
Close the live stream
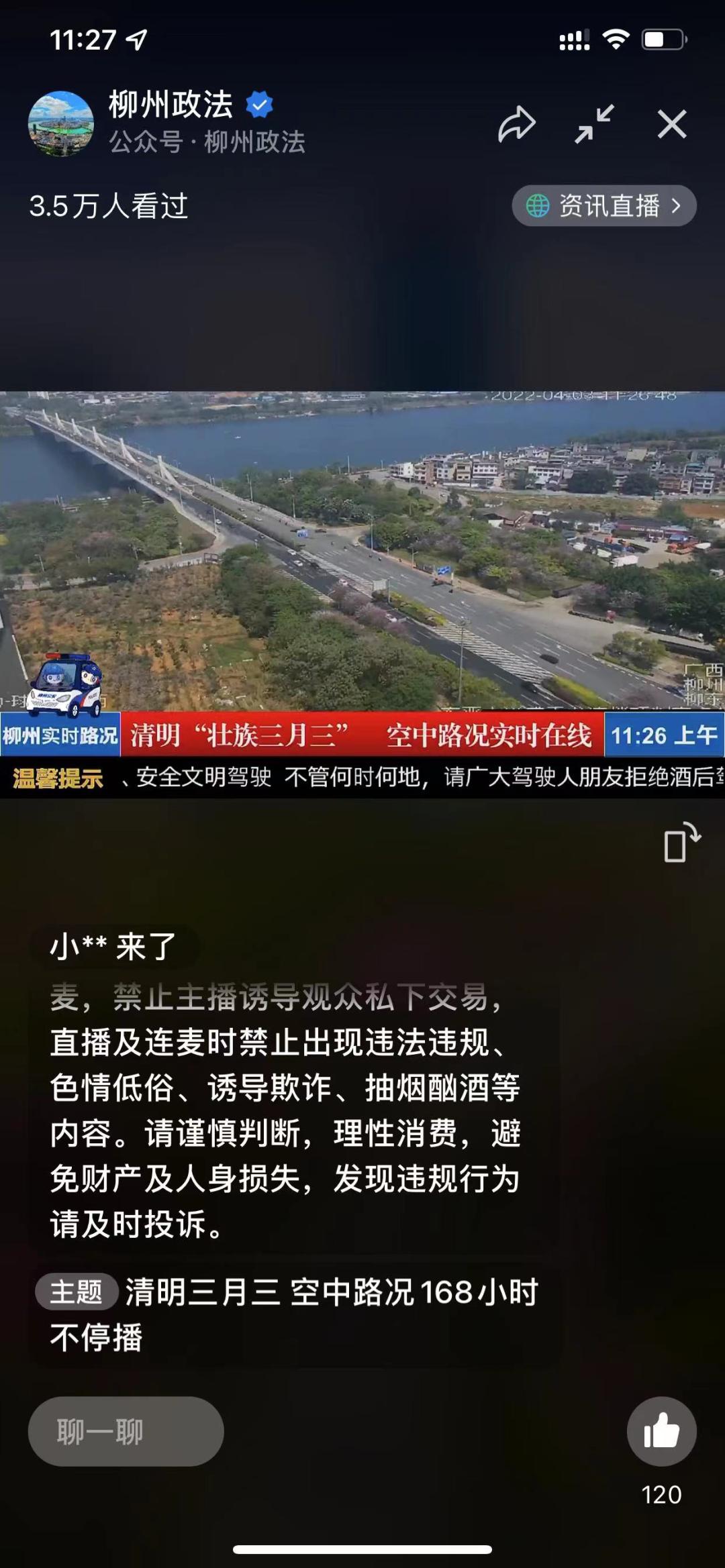[672, 125]
